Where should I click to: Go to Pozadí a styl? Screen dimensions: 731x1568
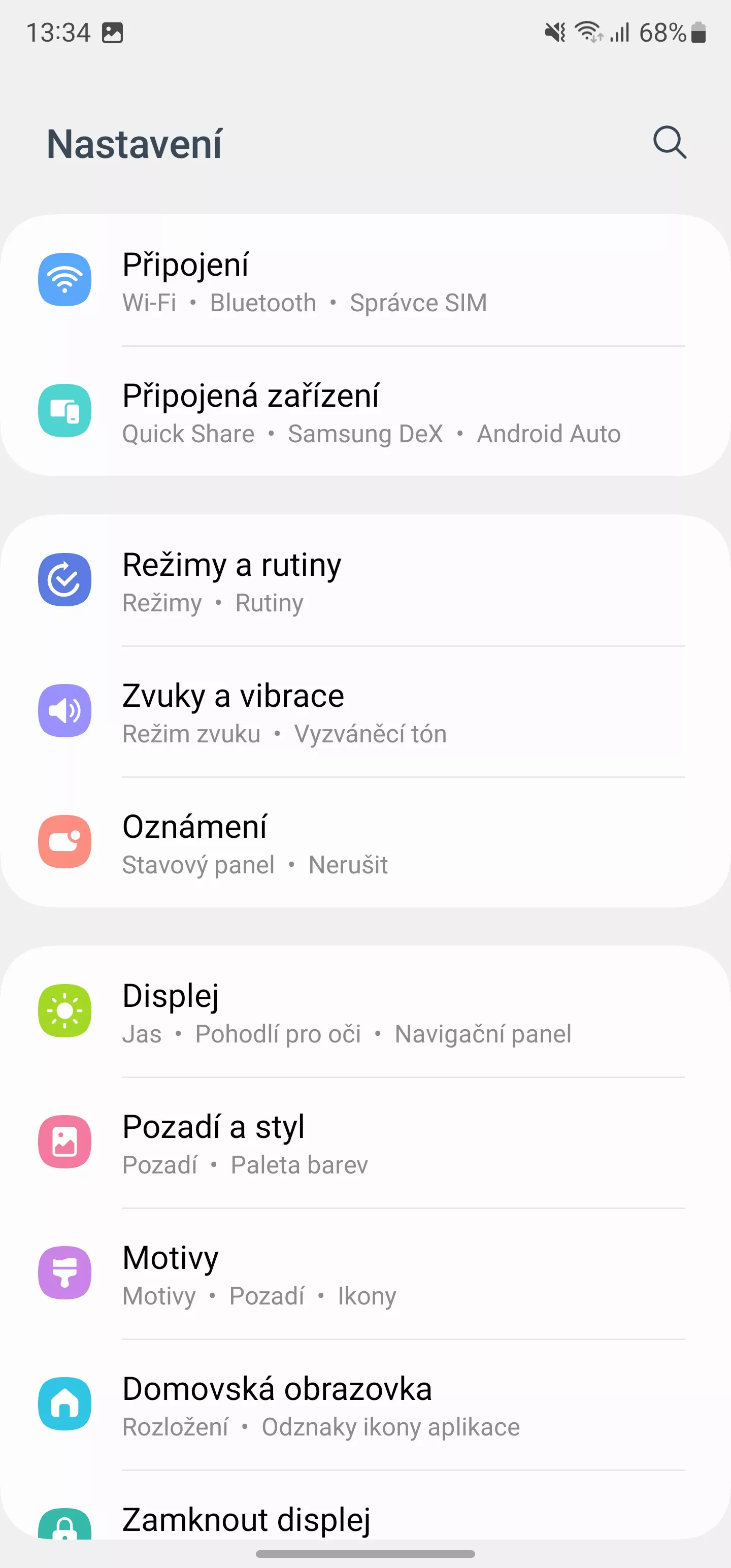pos(365,1142)
